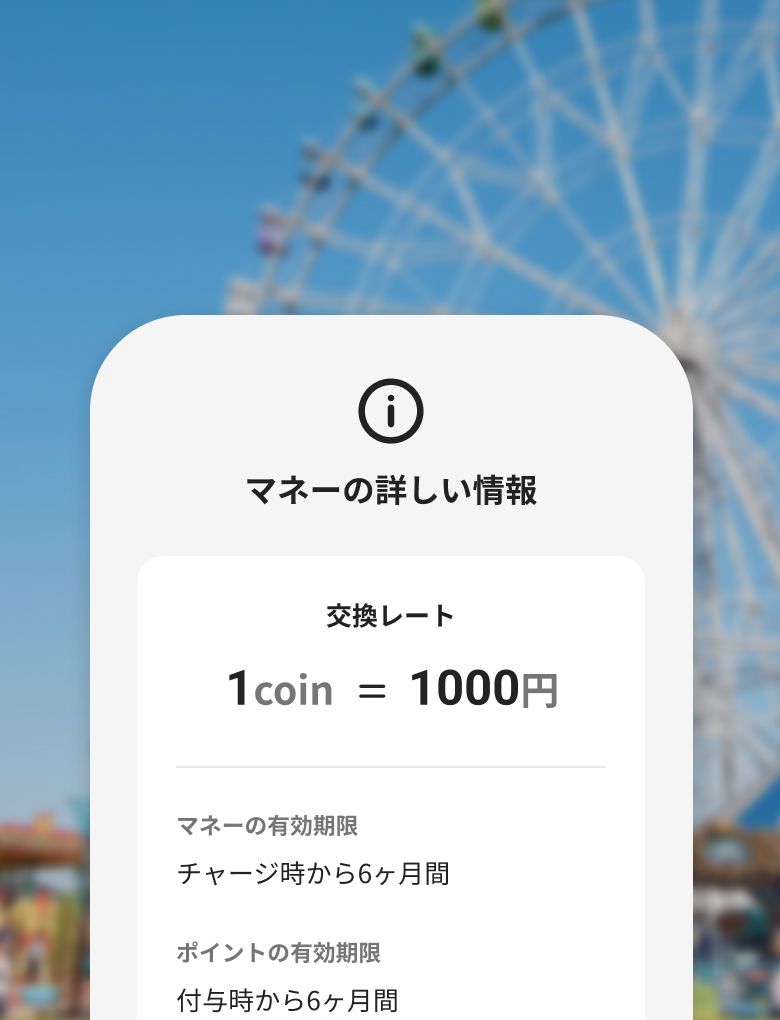Click チャージ時から6ヶ月間 expiry text
The image size is (780, 1020).
[311, 872]
